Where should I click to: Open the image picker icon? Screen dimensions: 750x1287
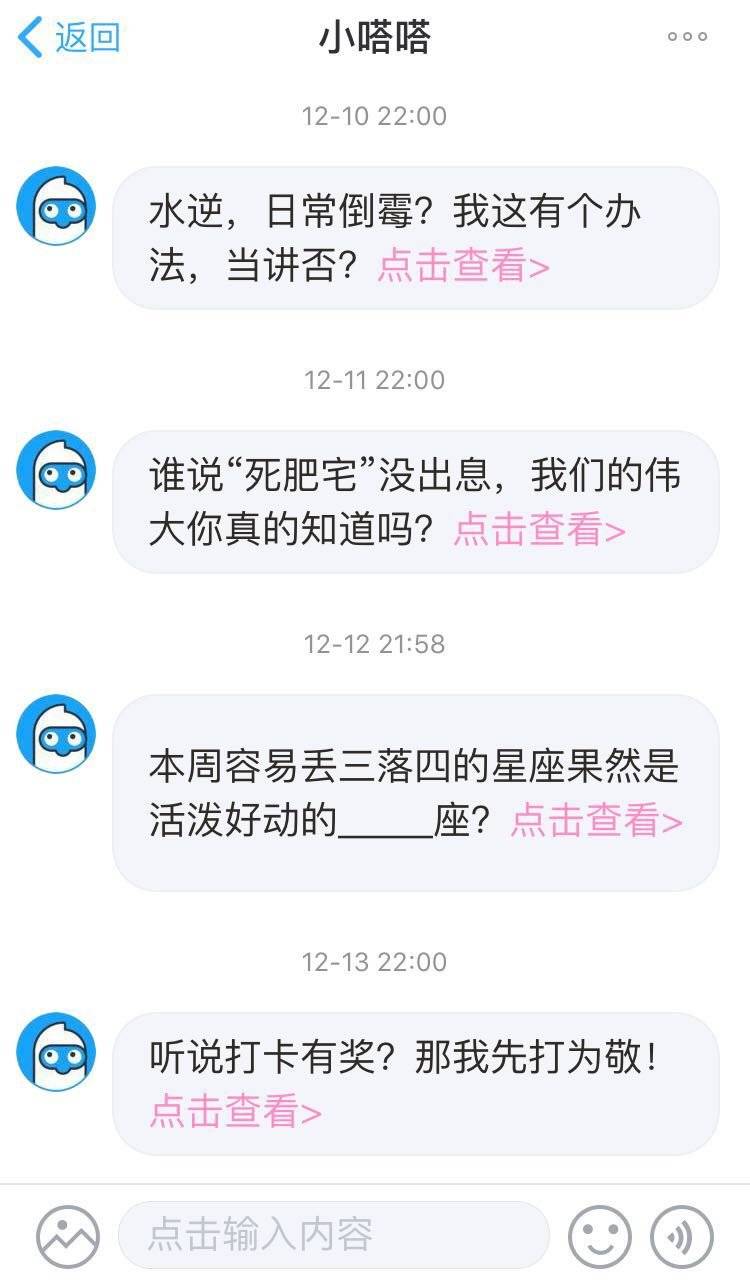(68, 1236)
